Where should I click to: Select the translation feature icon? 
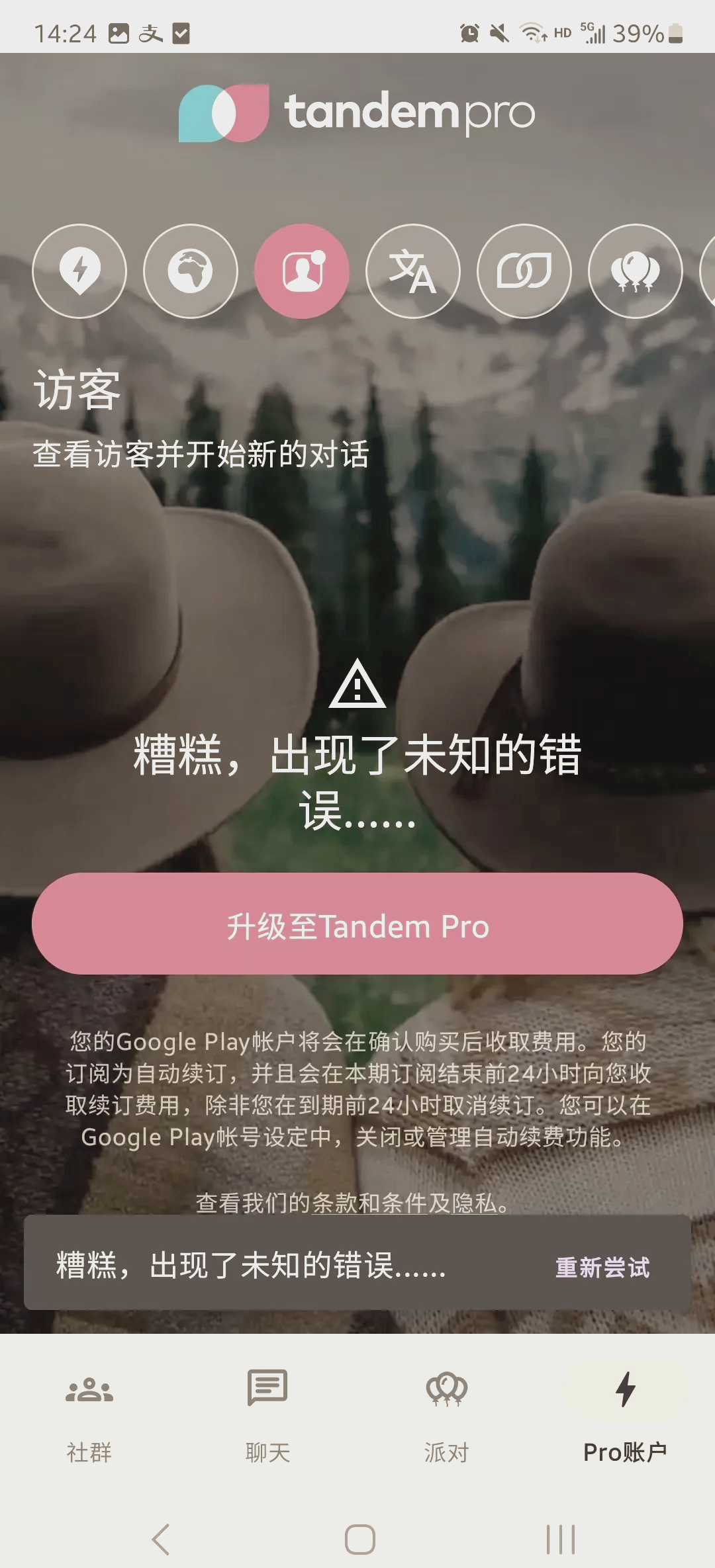[x=413, y=271]
